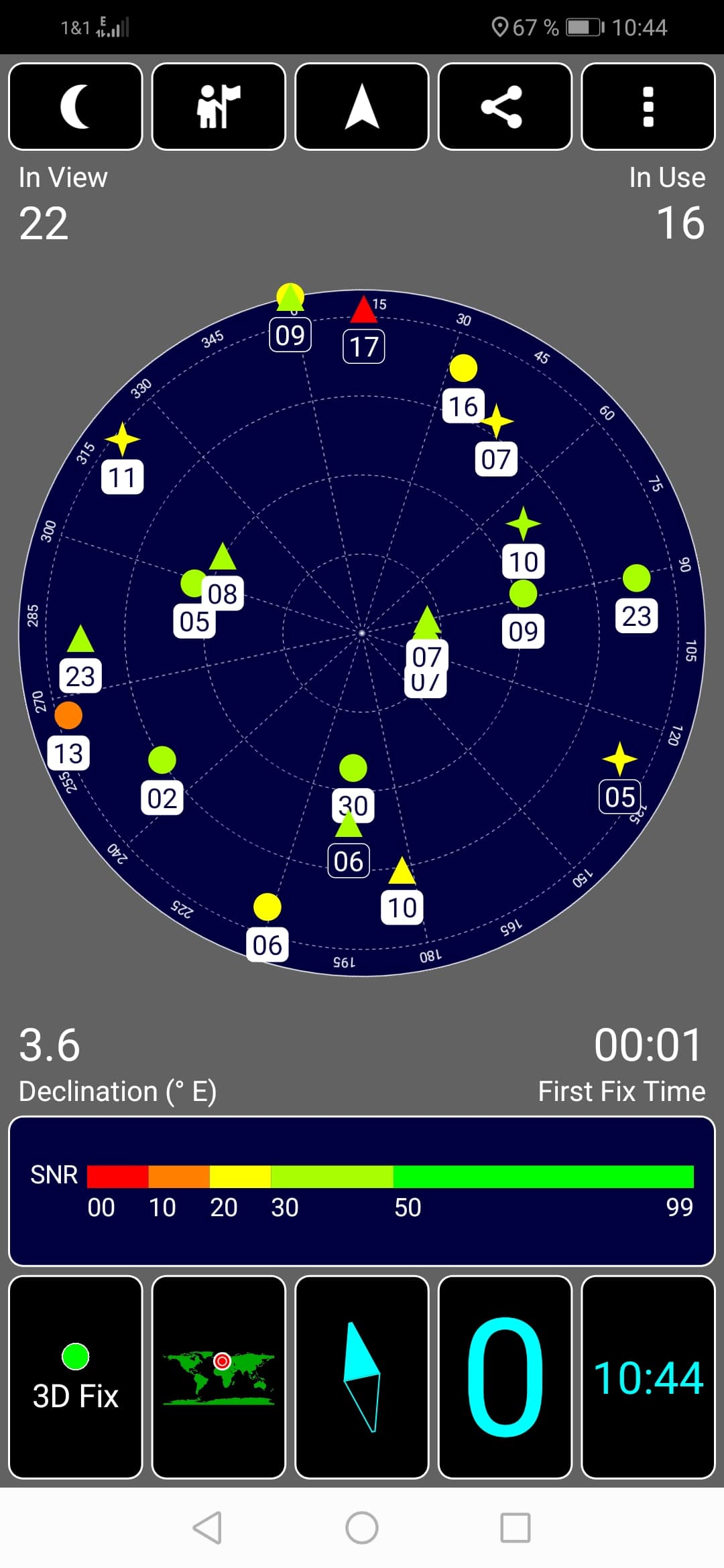Toggle night mode with the moon icon

[x=76, y=107]
